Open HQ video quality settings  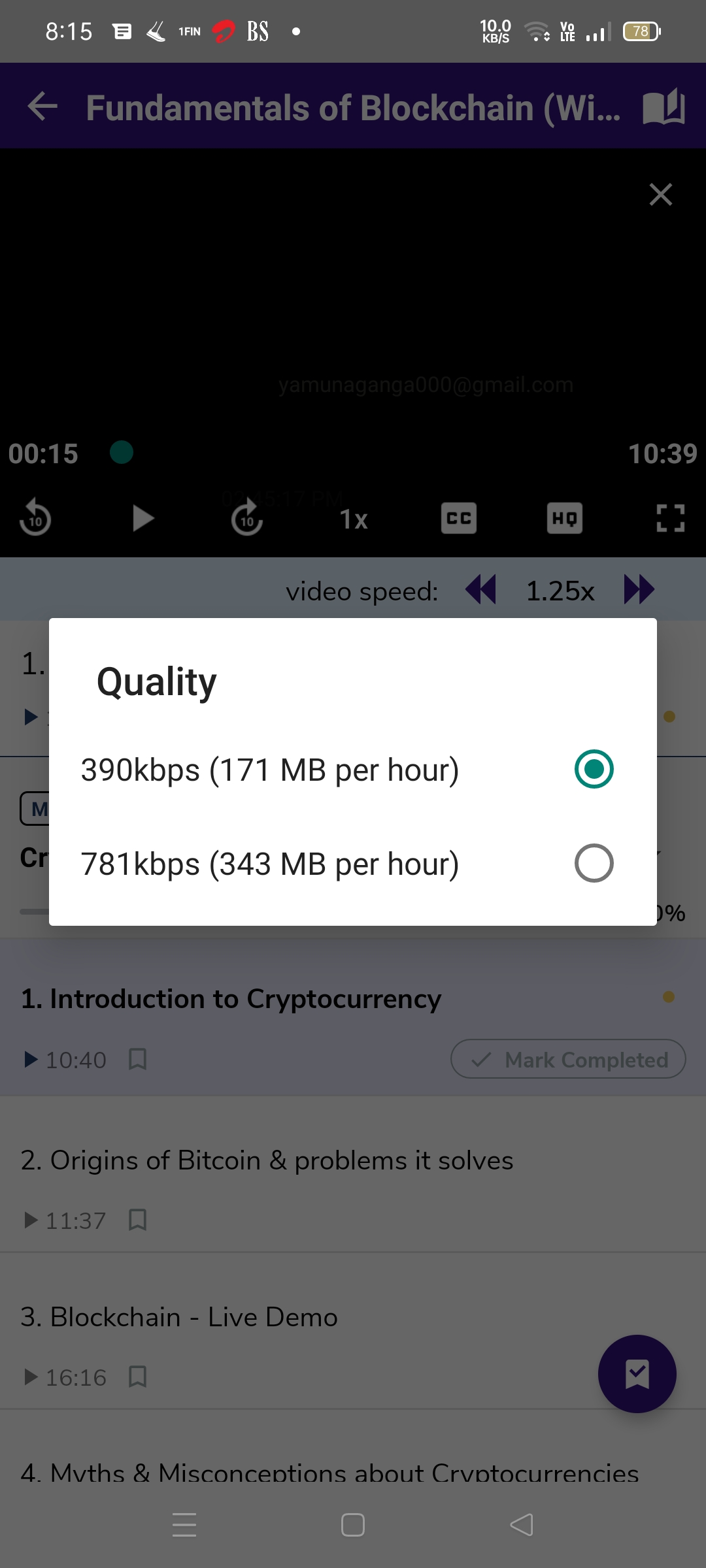coord(565,519)
